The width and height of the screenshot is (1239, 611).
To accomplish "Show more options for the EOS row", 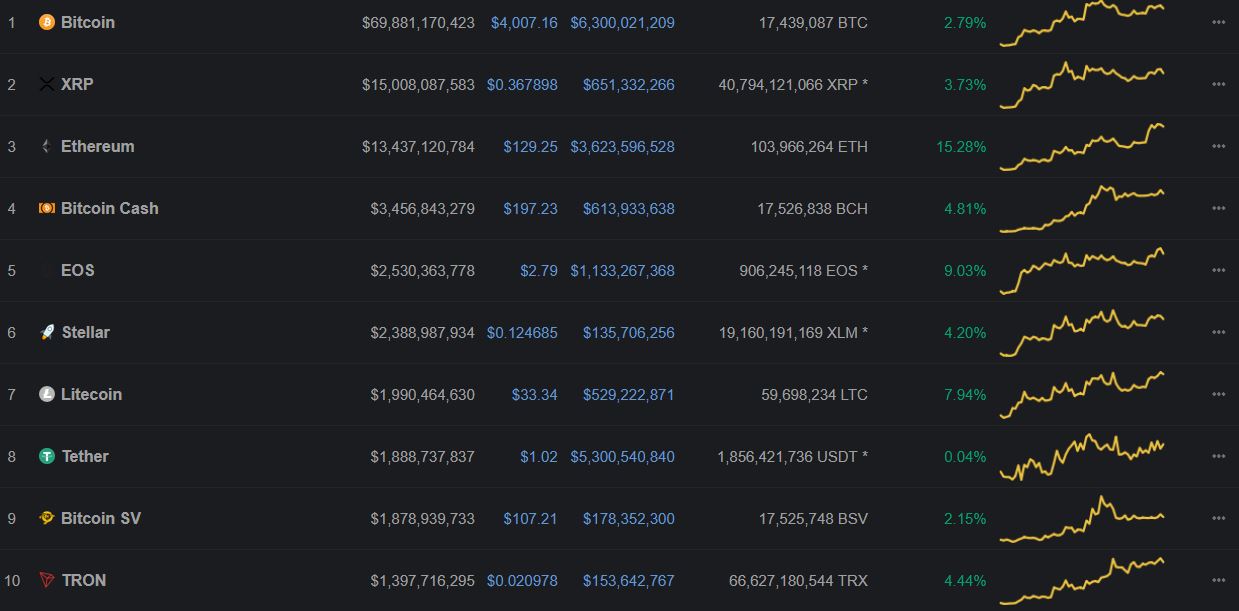I will point(1218,270).
